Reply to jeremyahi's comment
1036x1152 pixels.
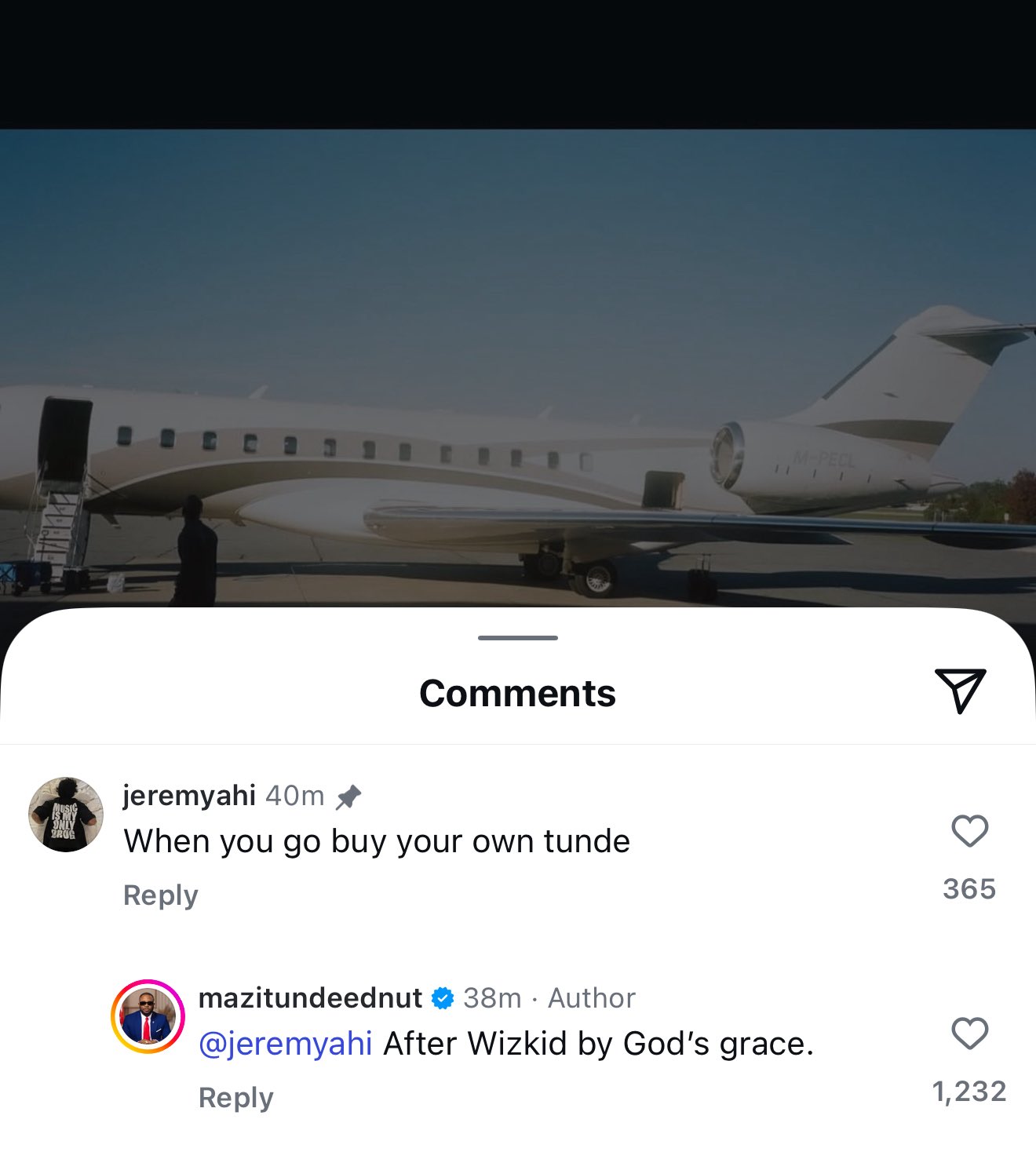pyautogui.click(x=161, y=895)
